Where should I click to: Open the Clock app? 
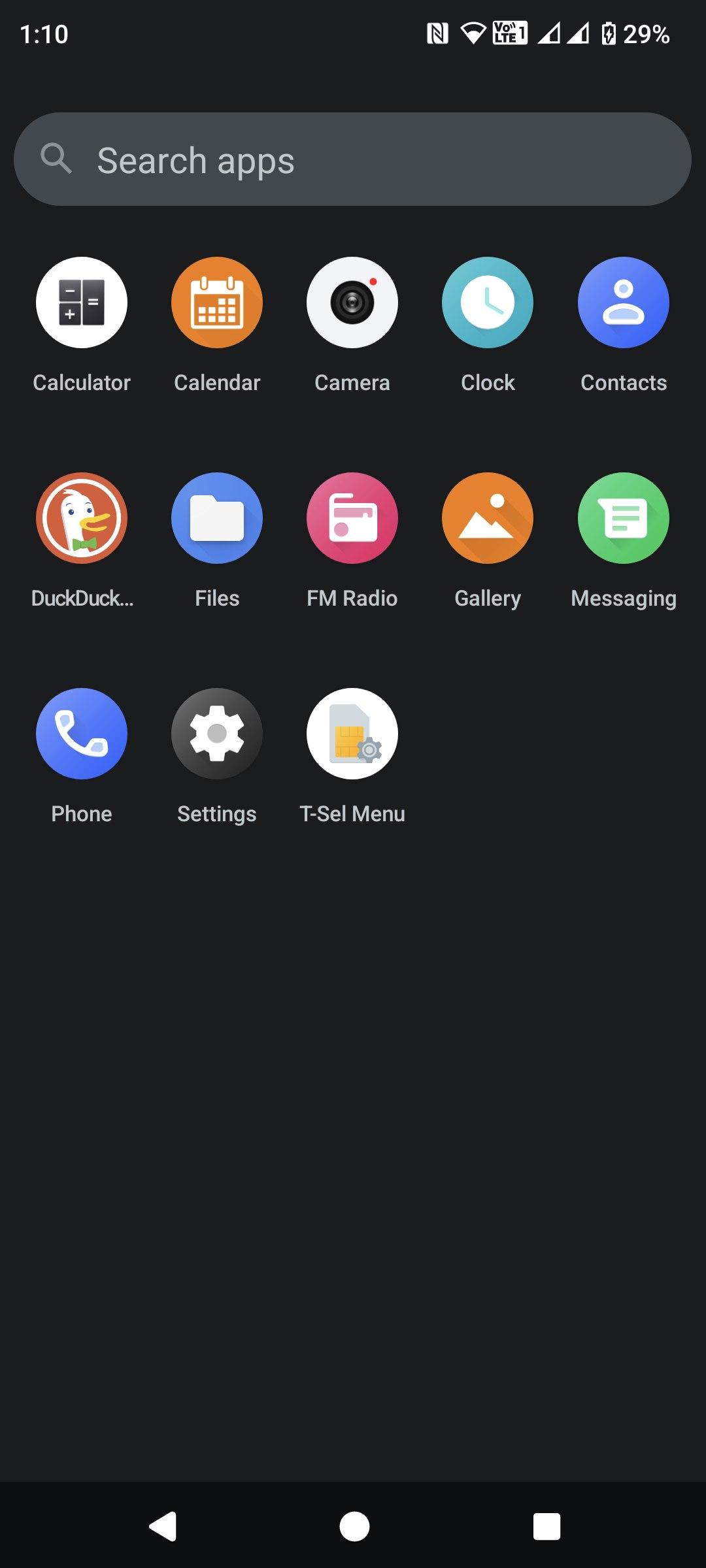488,302
